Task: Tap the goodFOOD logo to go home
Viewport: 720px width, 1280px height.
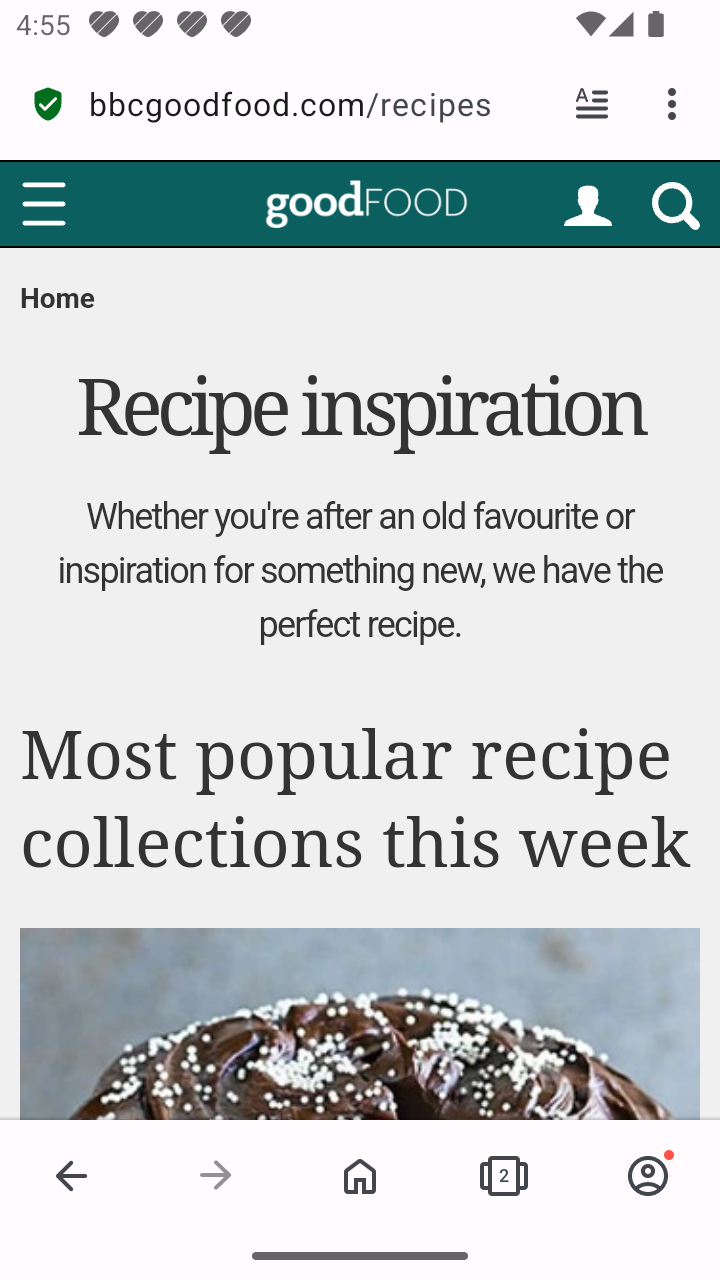Action: pos(366,204)
